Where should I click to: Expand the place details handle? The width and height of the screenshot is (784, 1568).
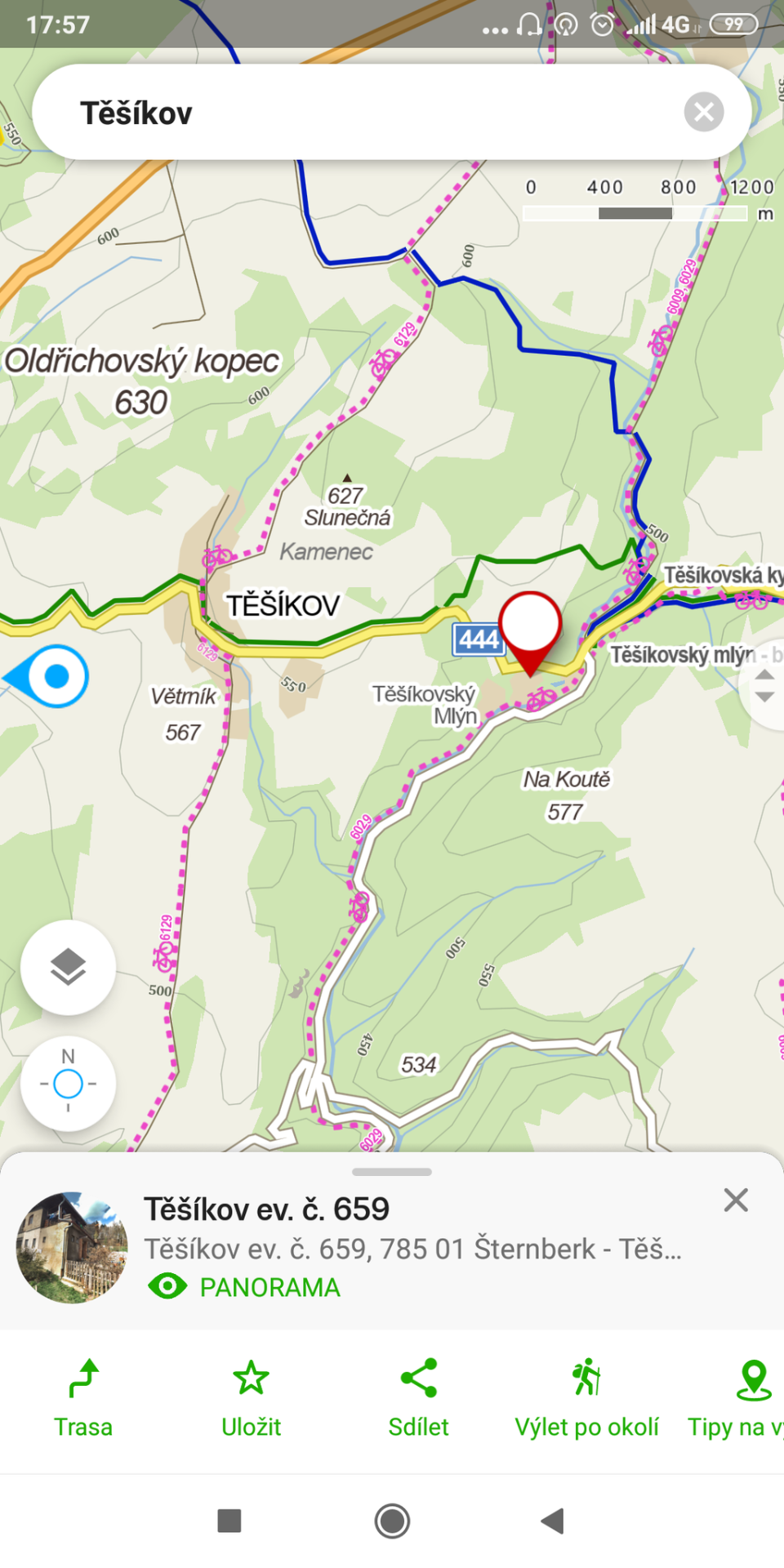pyautogui.click(x=392, y=1172)
